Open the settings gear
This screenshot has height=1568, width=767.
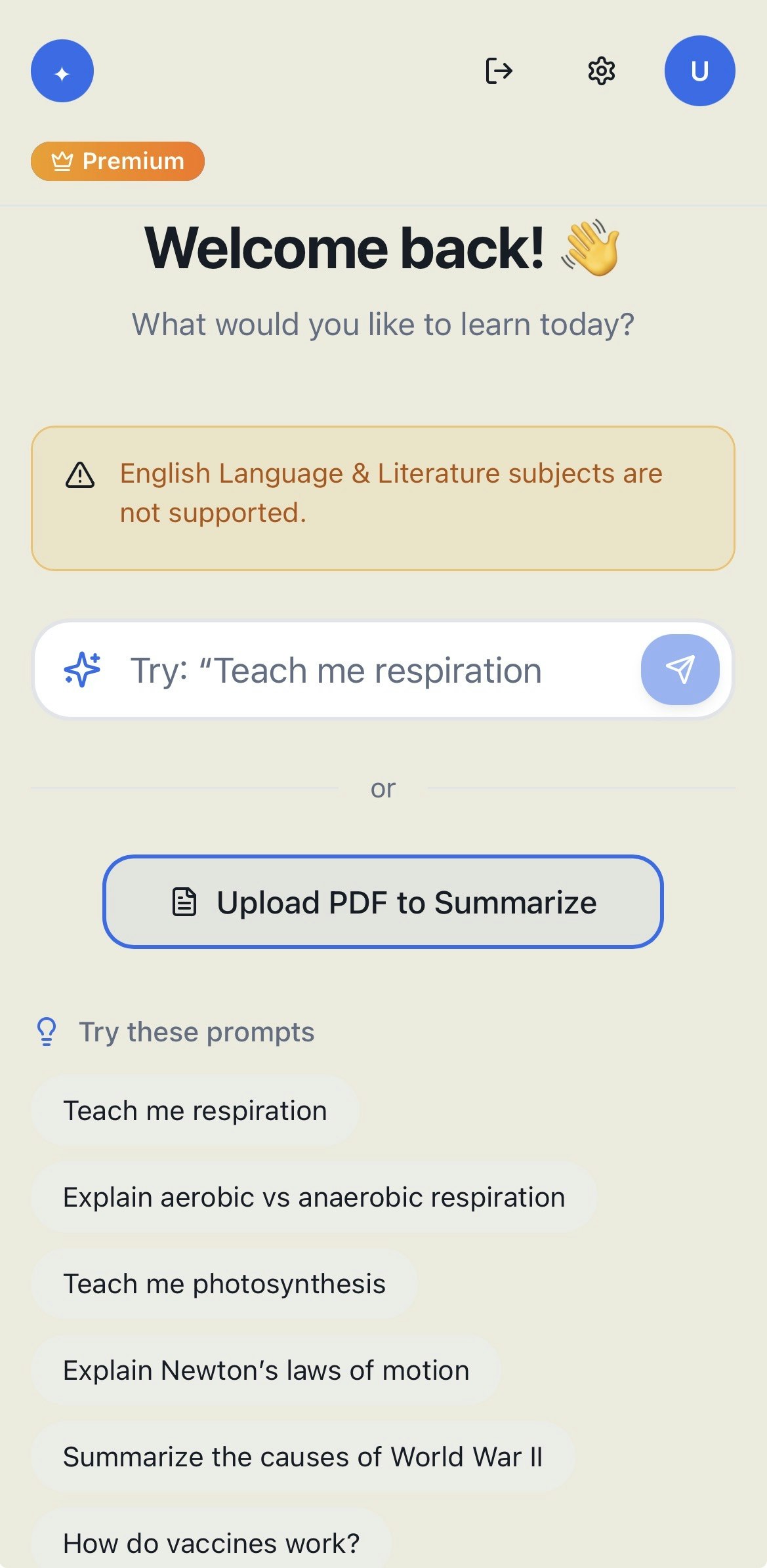pyautogui.click(x=601, y=71)
